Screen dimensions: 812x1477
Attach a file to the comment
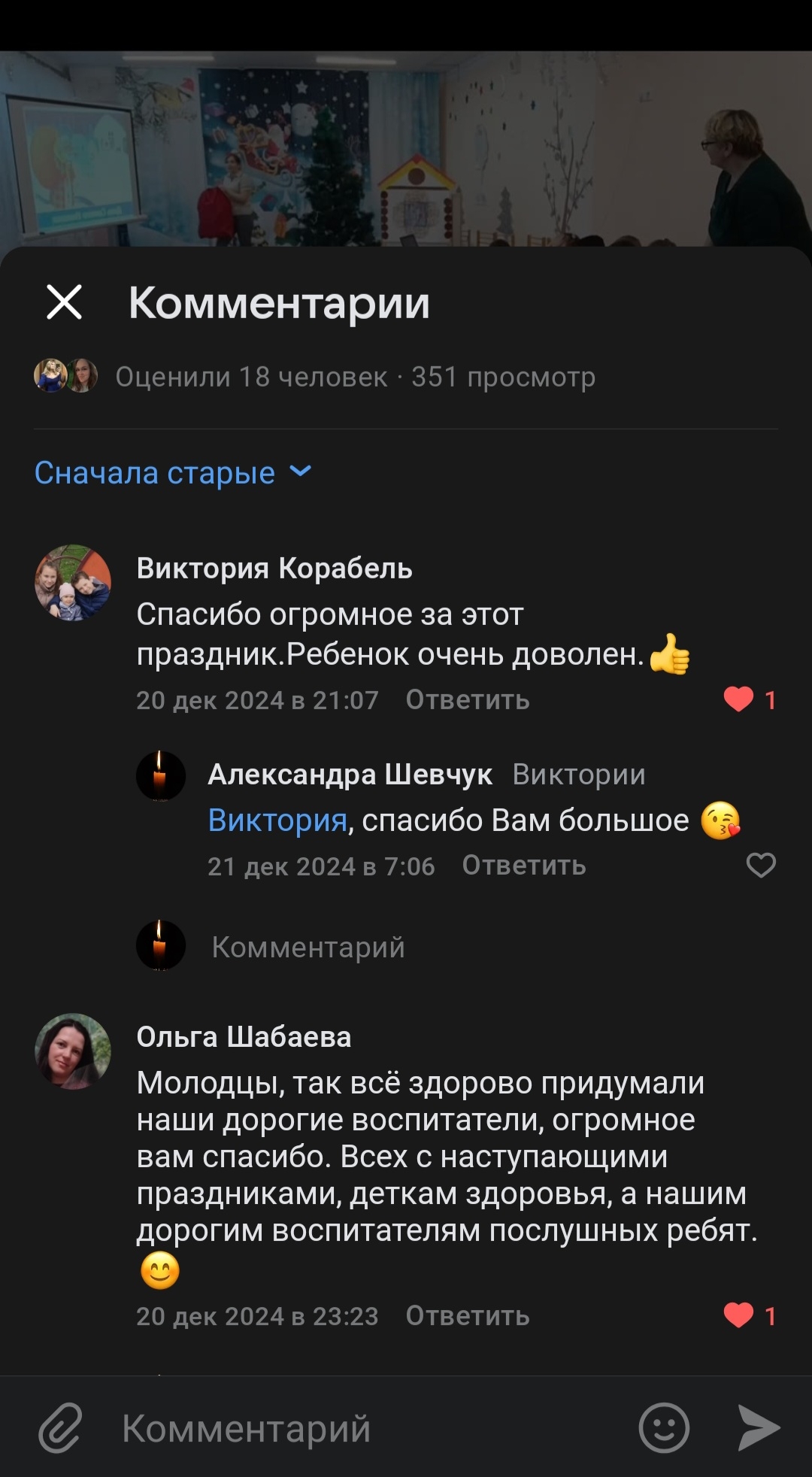pos(60,1427)
